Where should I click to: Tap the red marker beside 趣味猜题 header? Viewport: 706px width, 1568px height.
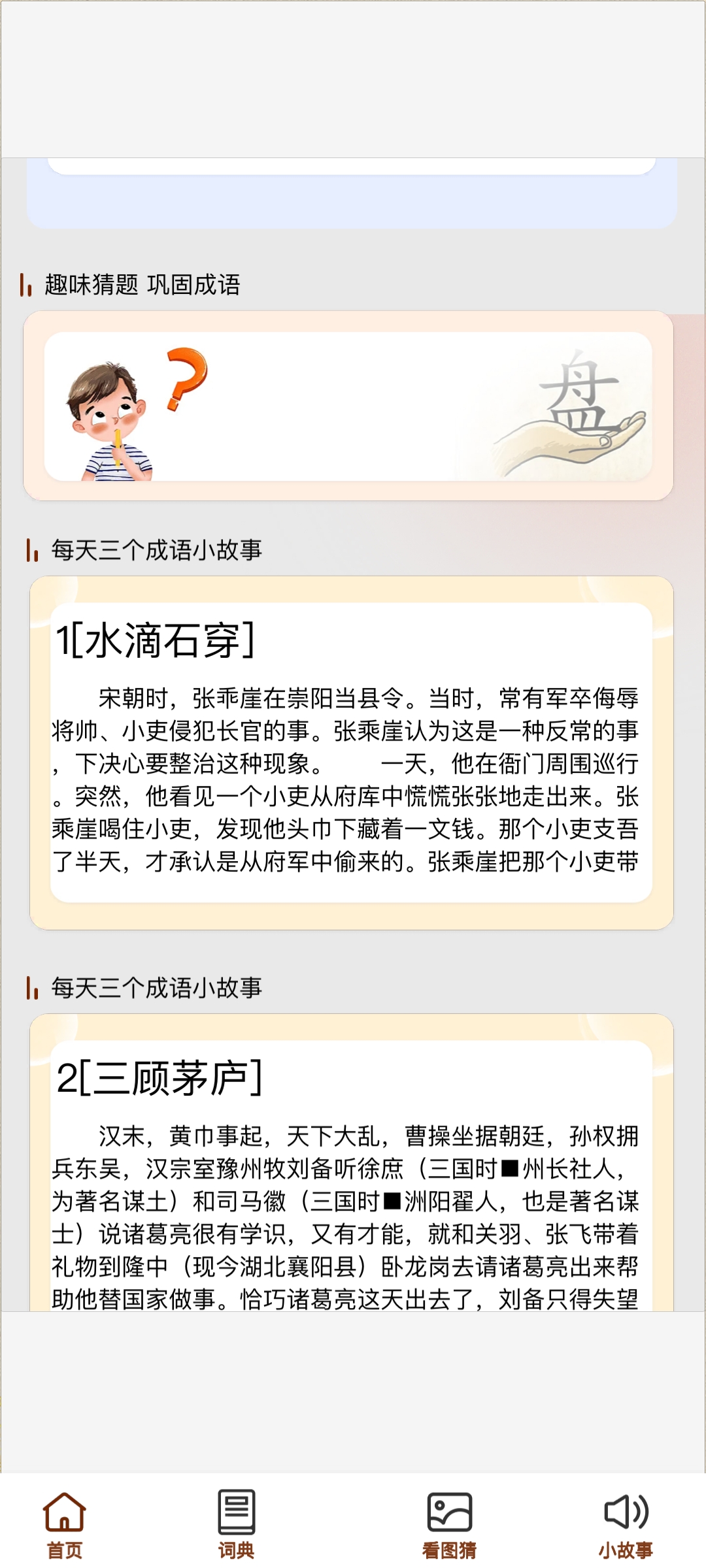point(25,283)
